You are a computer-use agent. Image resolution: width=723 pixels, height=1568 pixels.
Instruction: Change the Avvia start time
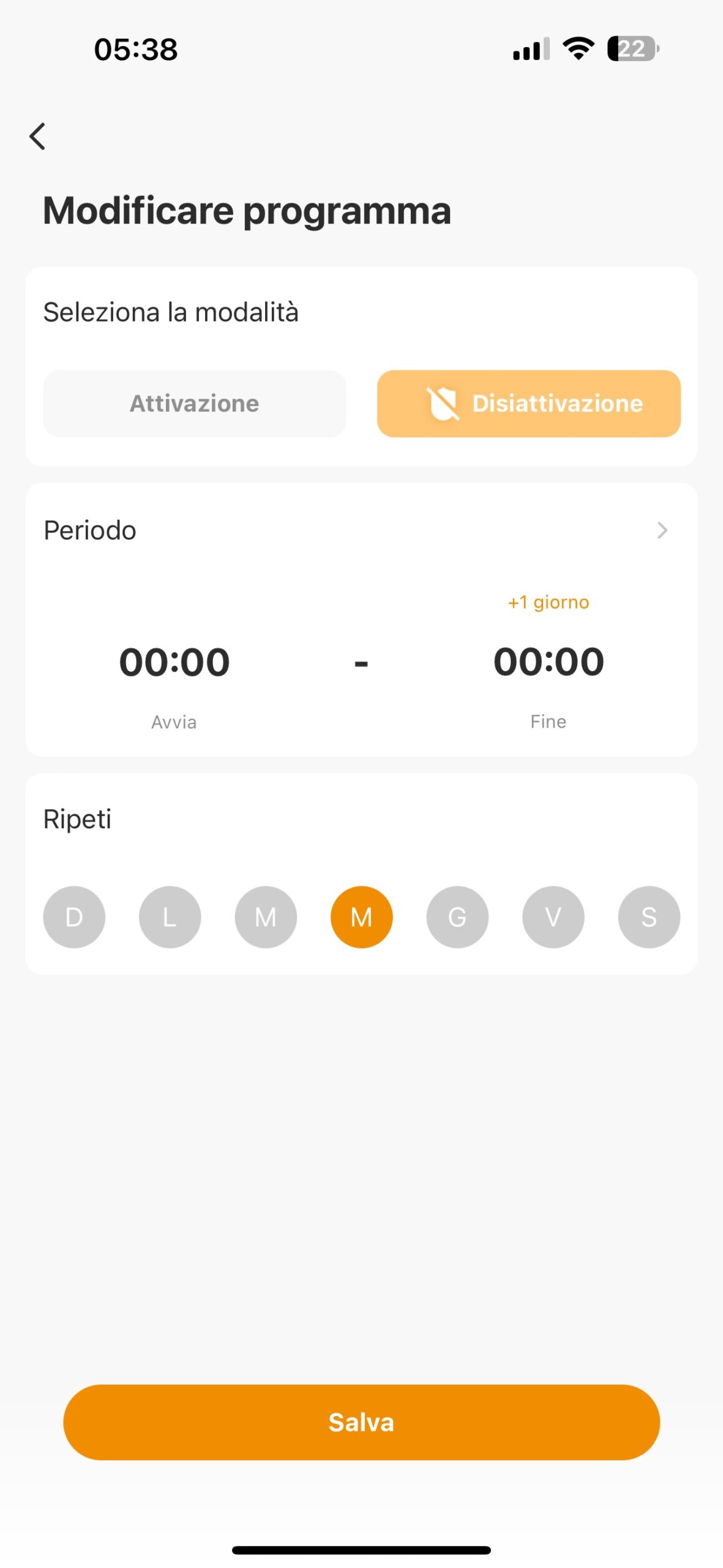click(174, 662)
